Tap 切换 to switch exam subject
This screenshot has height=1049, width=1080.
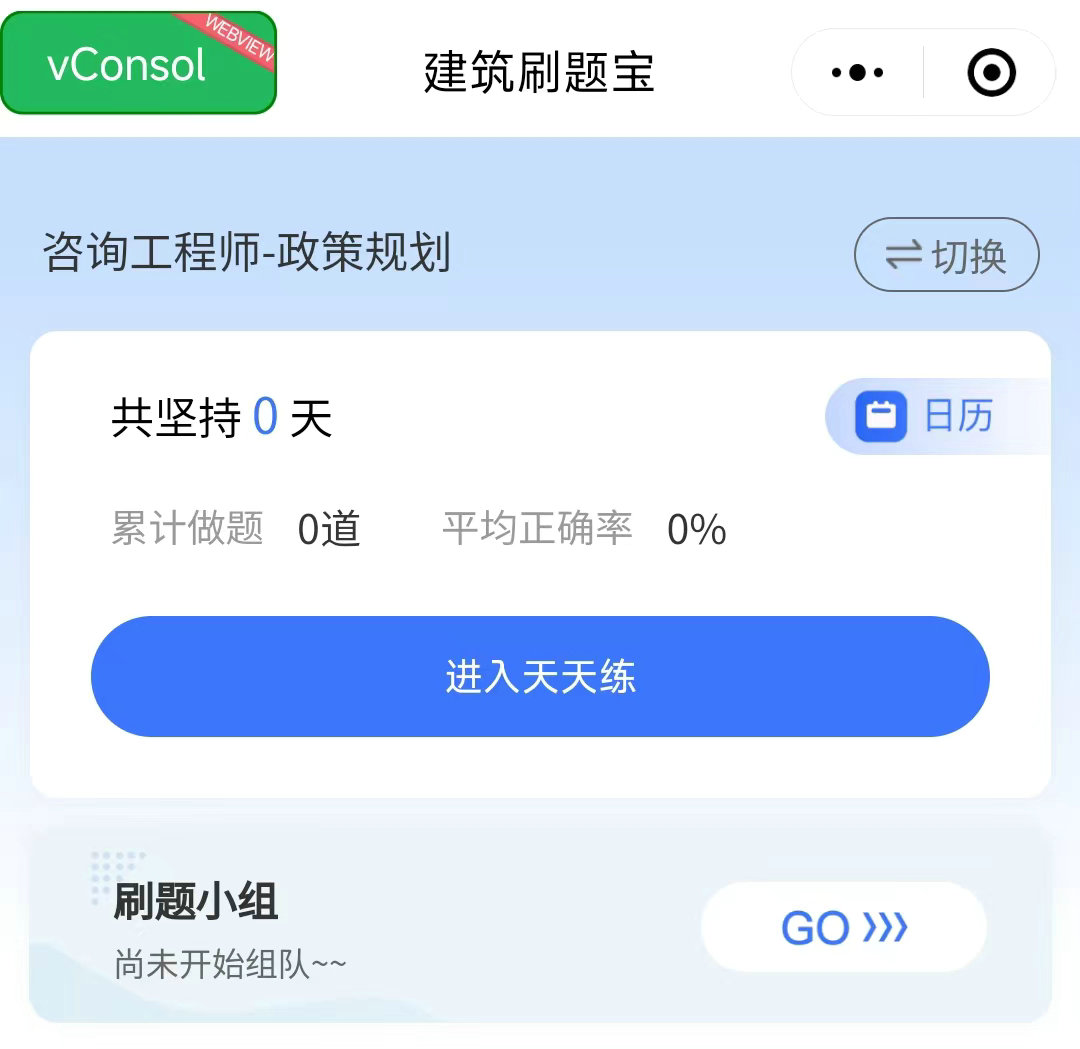click(946, 255)
